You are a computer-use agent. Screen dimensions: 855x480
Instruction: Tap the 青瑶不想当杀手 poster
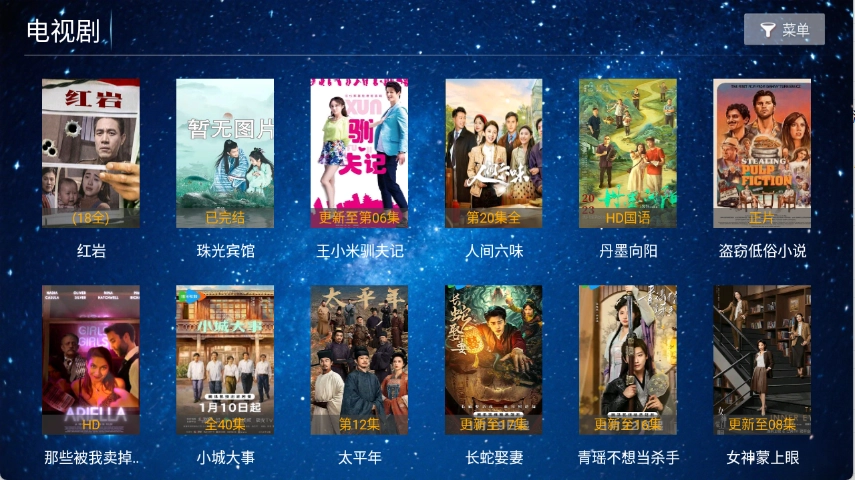coord(628,360)
